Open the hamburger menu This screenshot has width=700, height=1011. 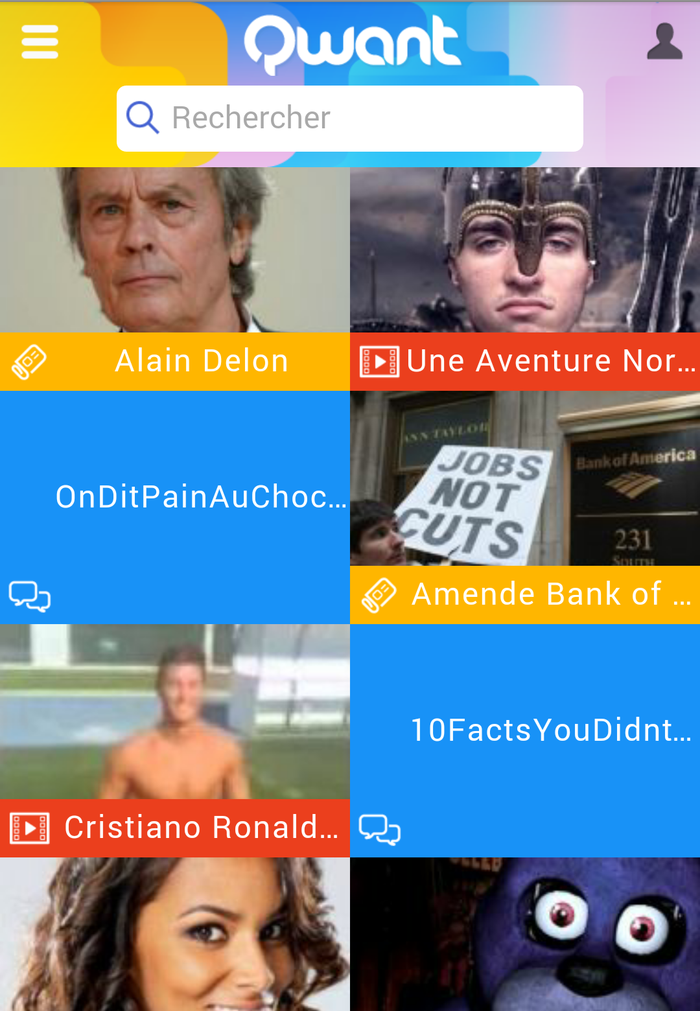pyautogui.click(x=39, y=42)
